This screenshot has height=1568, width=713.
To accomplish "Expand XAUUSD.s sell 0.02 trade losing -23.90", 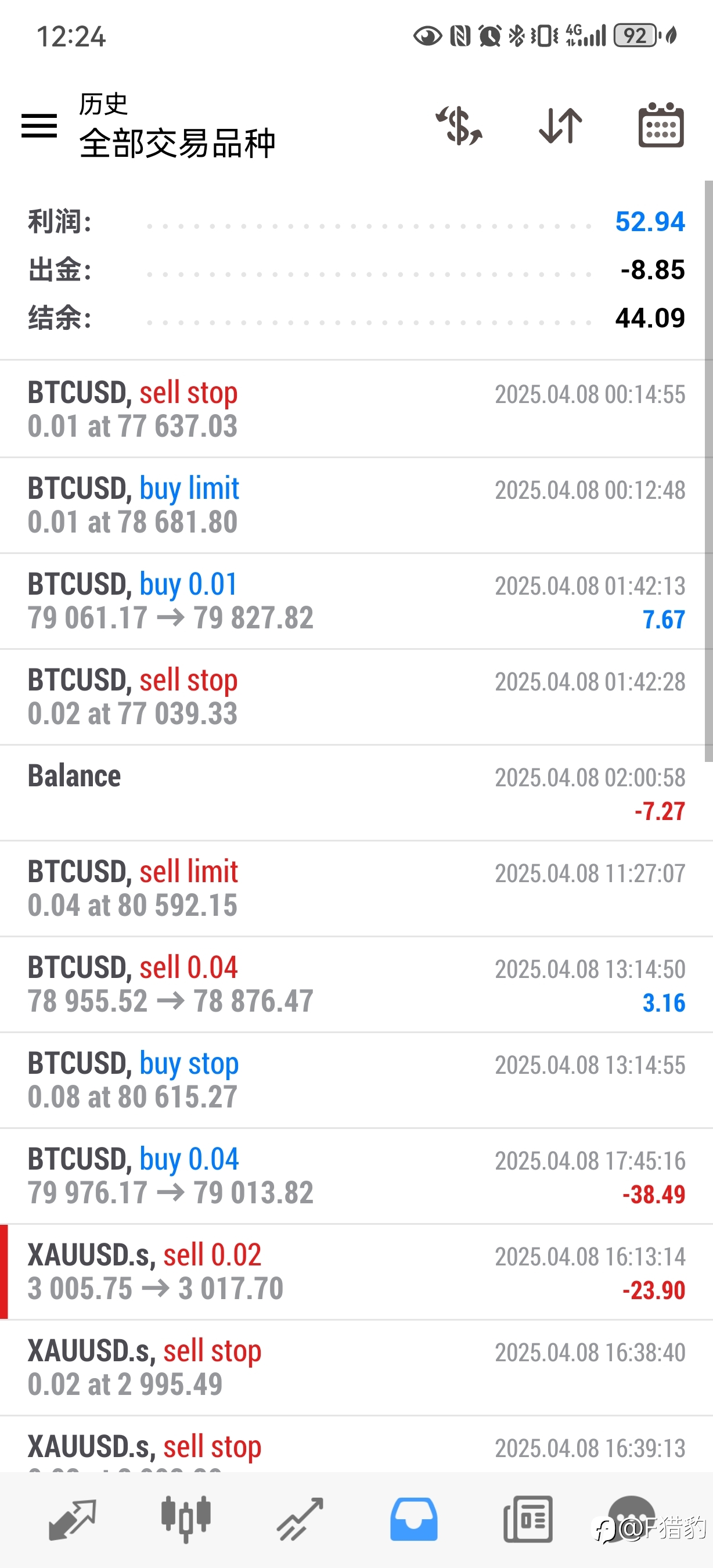I will [x=356, y=1272].
